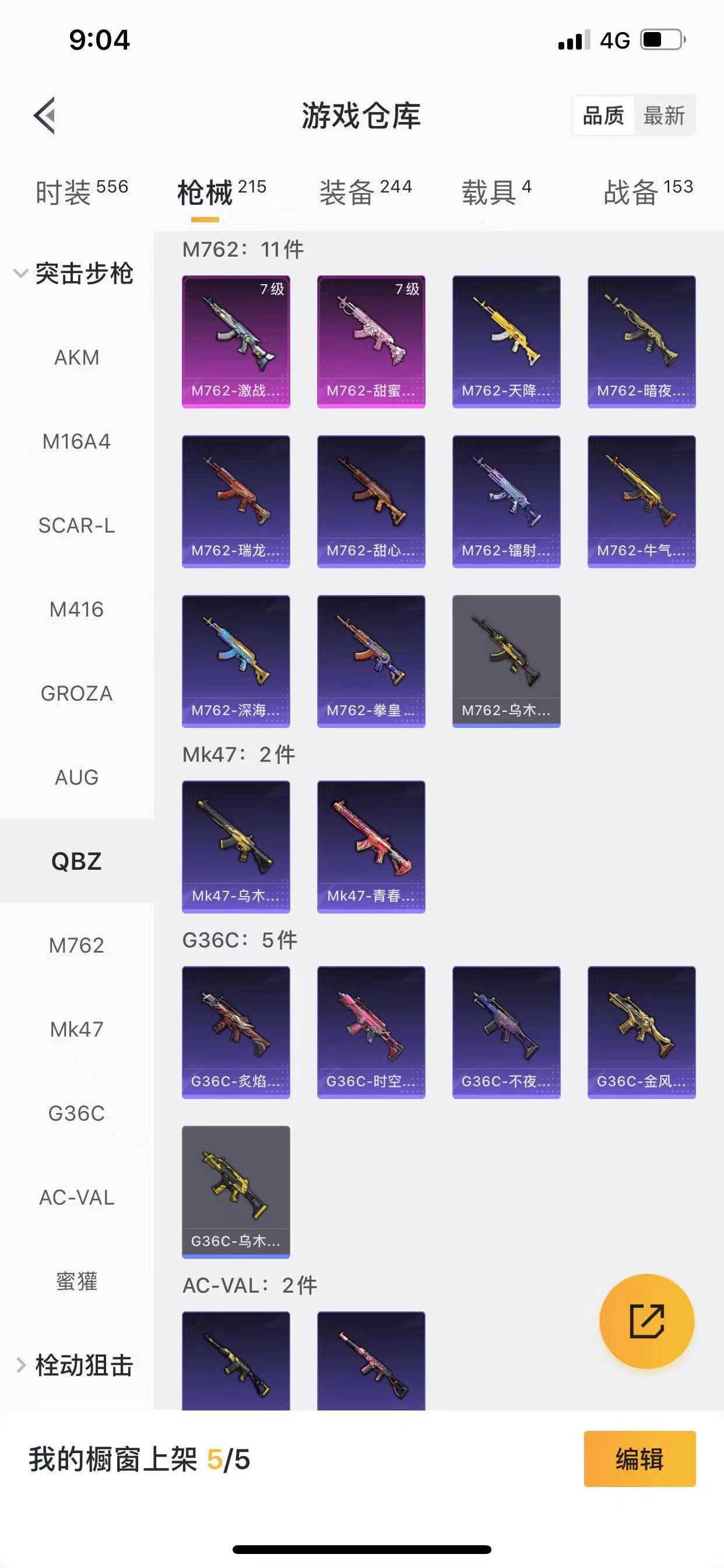Screen dimensions: 724x1568
Task: Select the 品质 sort option
Action: pyautogui.click(x=603, y=115)
